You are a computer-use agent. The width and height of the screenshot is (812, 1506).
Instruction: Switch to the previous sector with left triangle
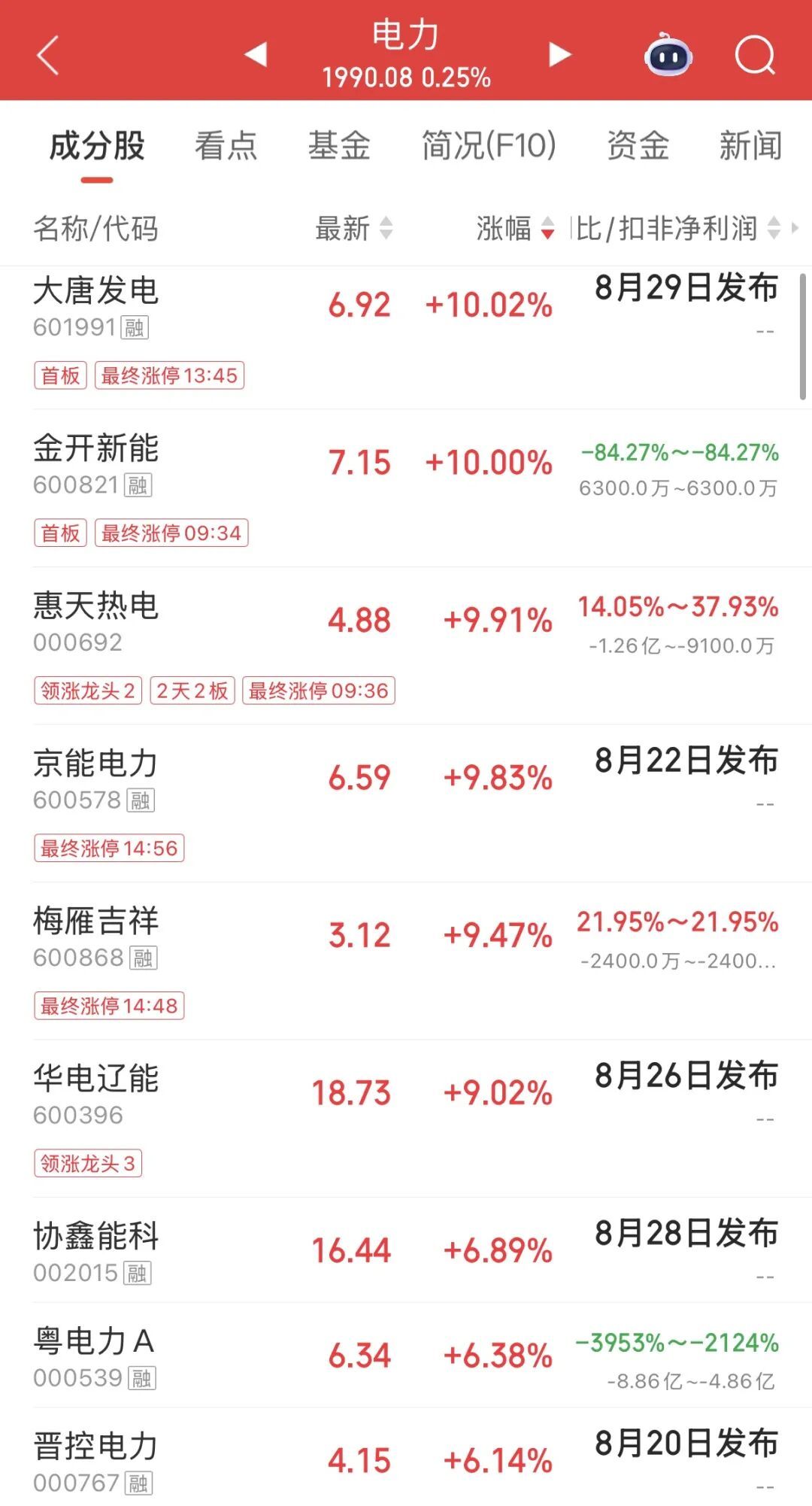[x=256, y=54]
